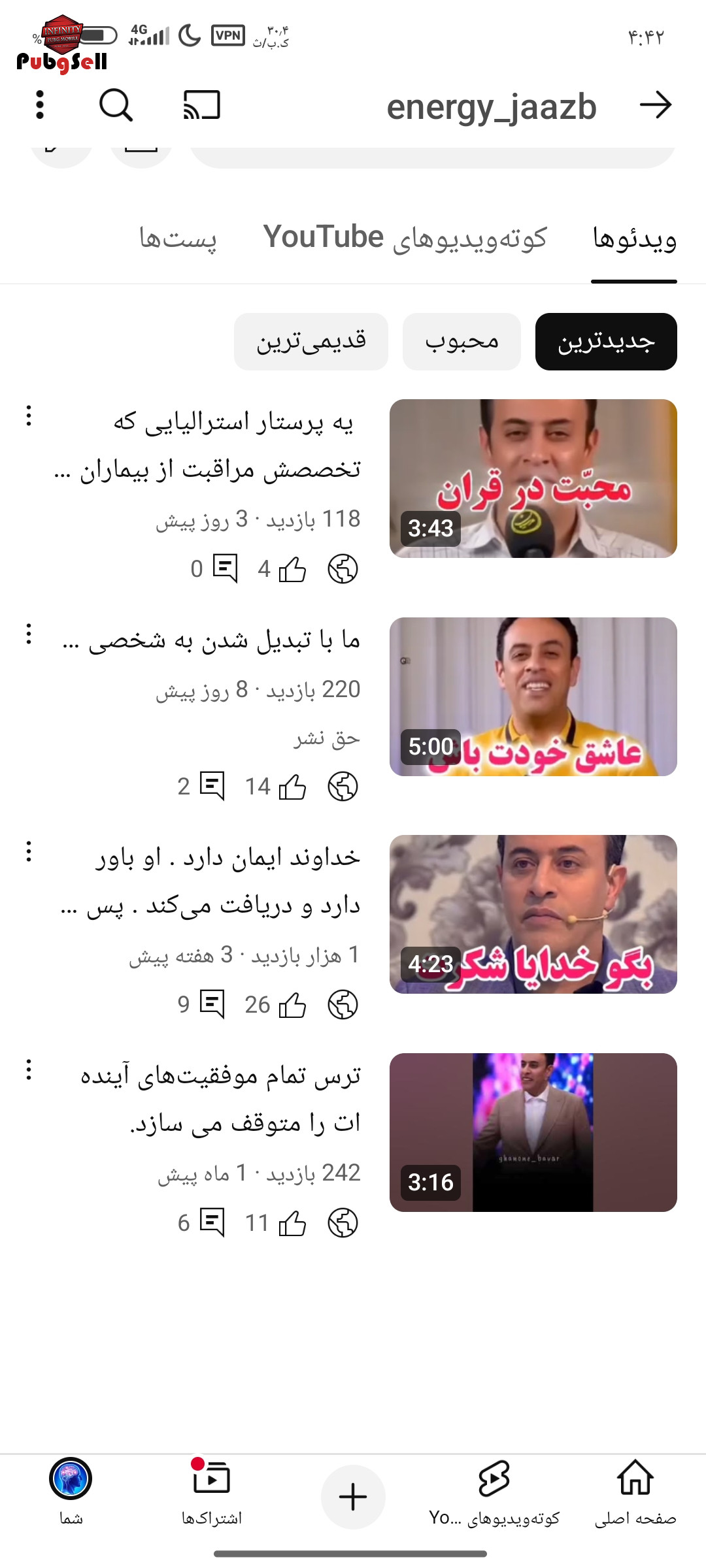Screen dimensions: 706x1568
Task: Open options for the 118-view video
Action: [29, 416]
